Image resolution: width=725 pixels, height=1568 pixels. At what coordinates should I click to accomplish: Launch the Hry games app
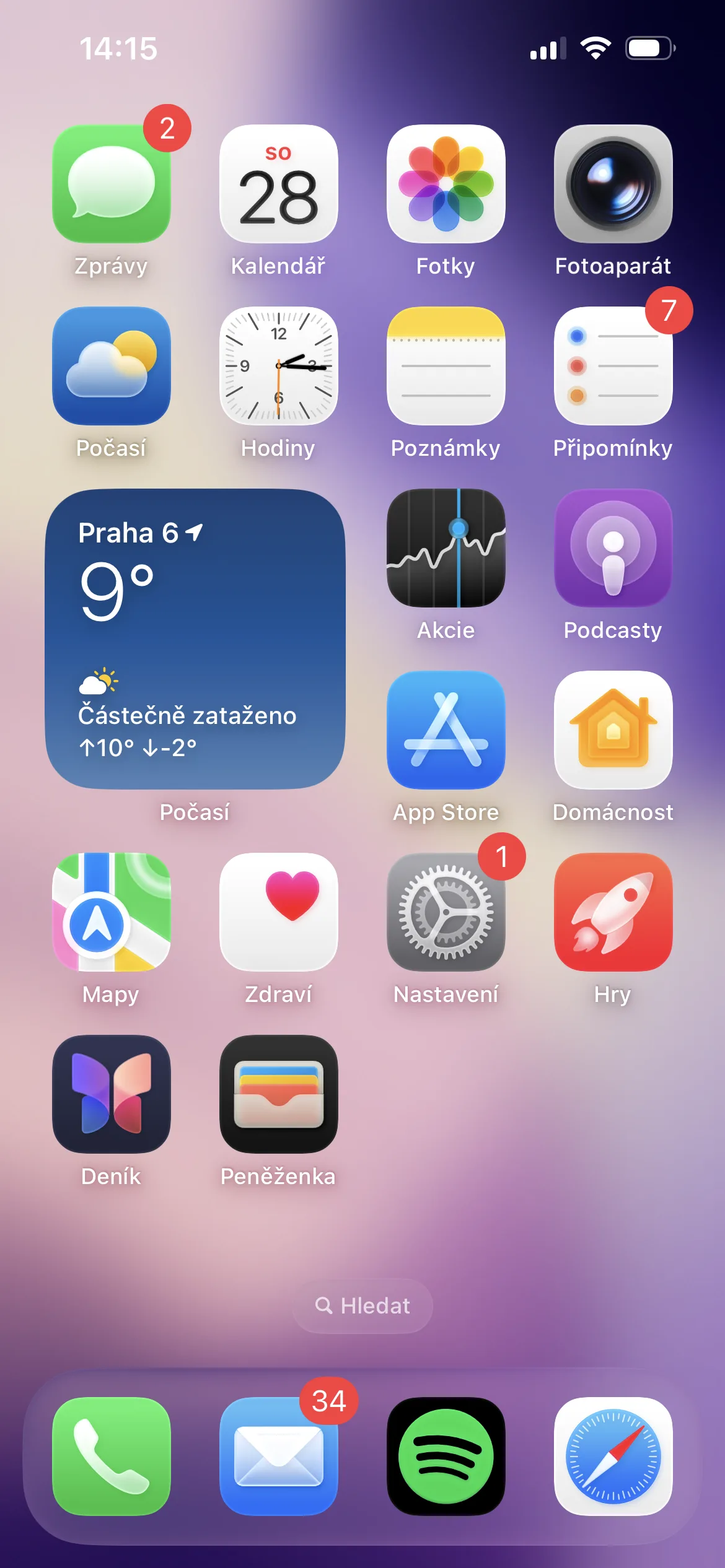coord(613,912)
